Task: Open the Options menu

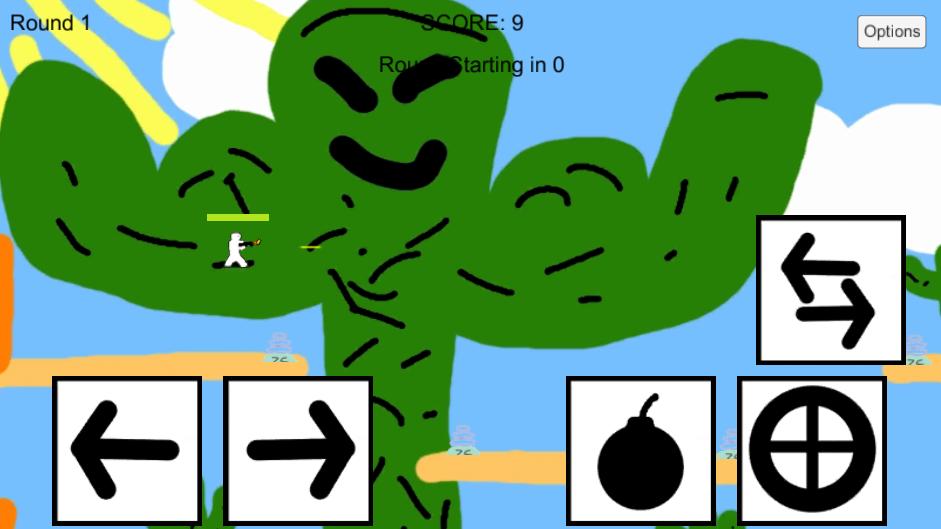Action: pyautogui.click(x=891, y=31)
